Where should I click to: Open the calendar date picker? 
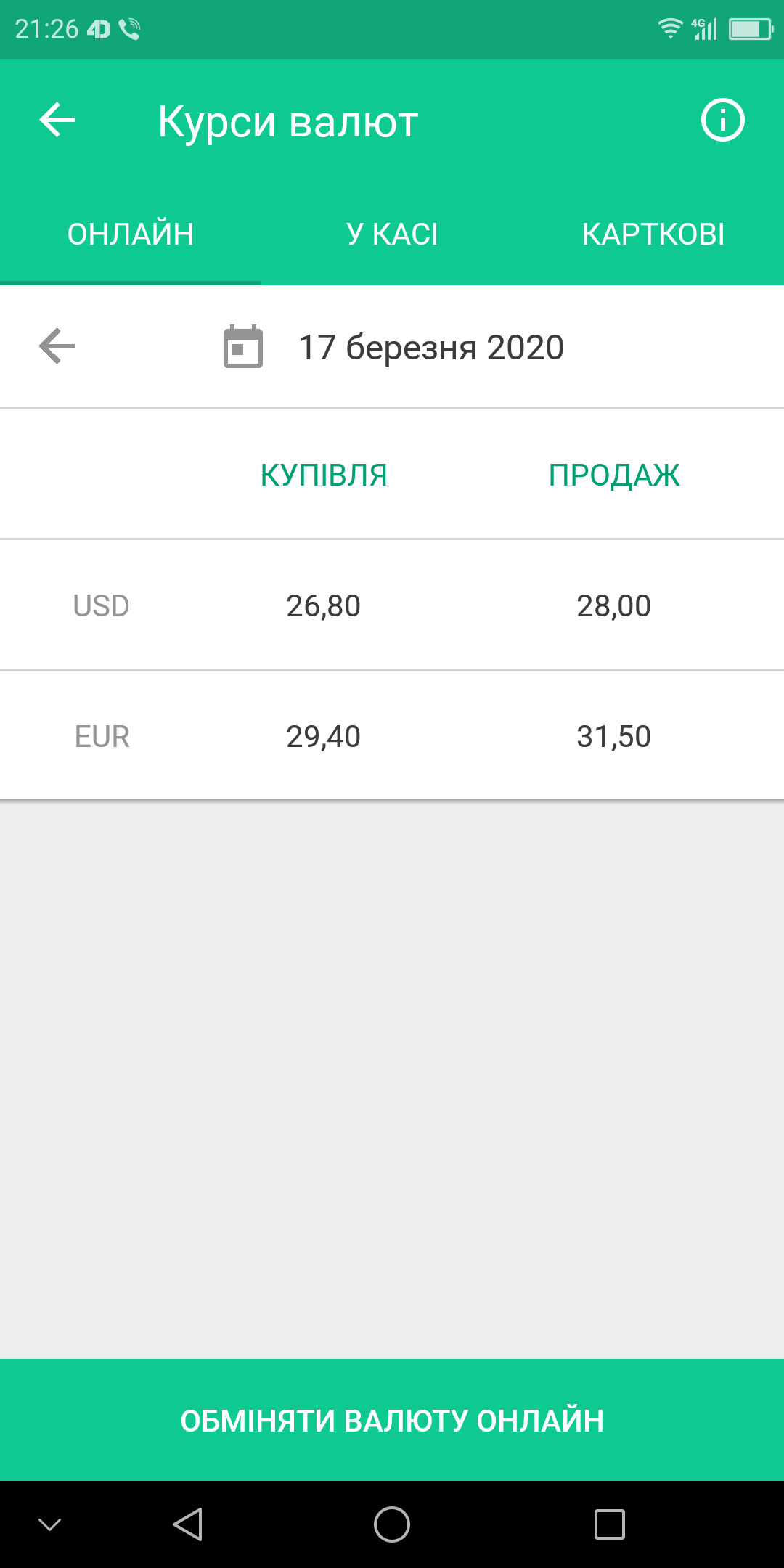pyautogui.click(x=242, y=347)
